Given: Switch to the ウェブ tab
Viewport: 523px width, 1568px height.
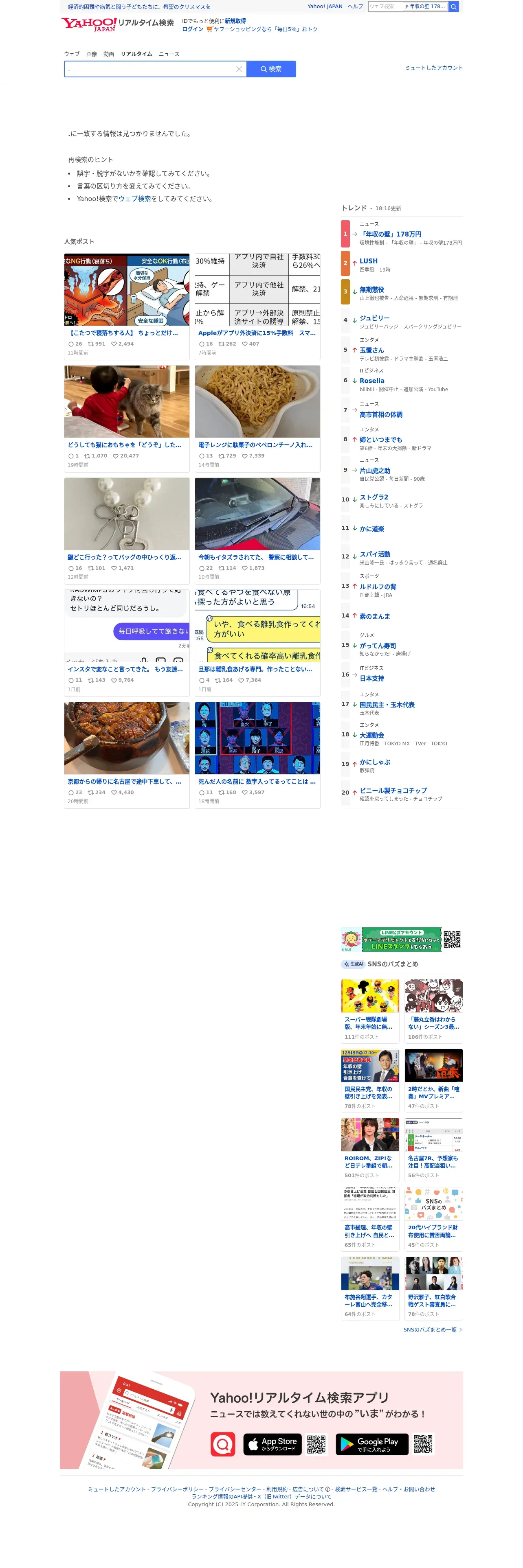Looking at the screenshot, I should [x=73, y=54].
